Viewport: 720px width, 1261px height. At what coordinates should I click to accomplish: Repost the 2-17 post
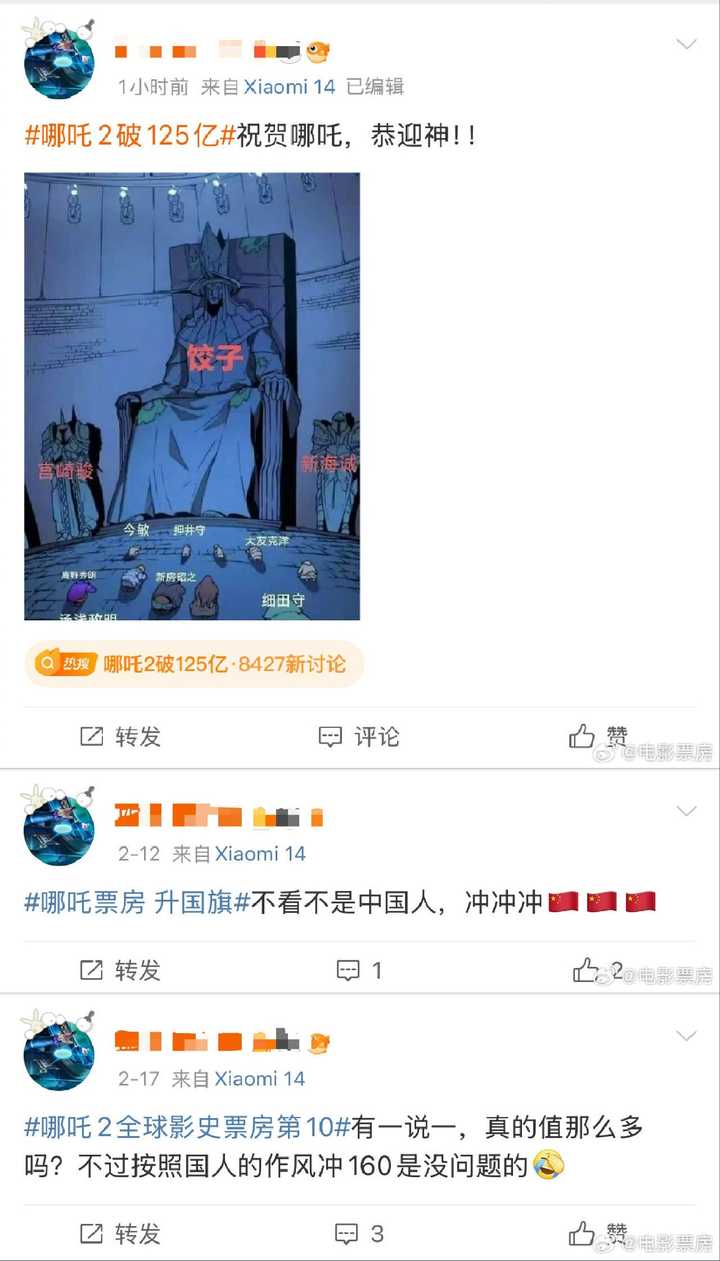tap(120, 1234)
